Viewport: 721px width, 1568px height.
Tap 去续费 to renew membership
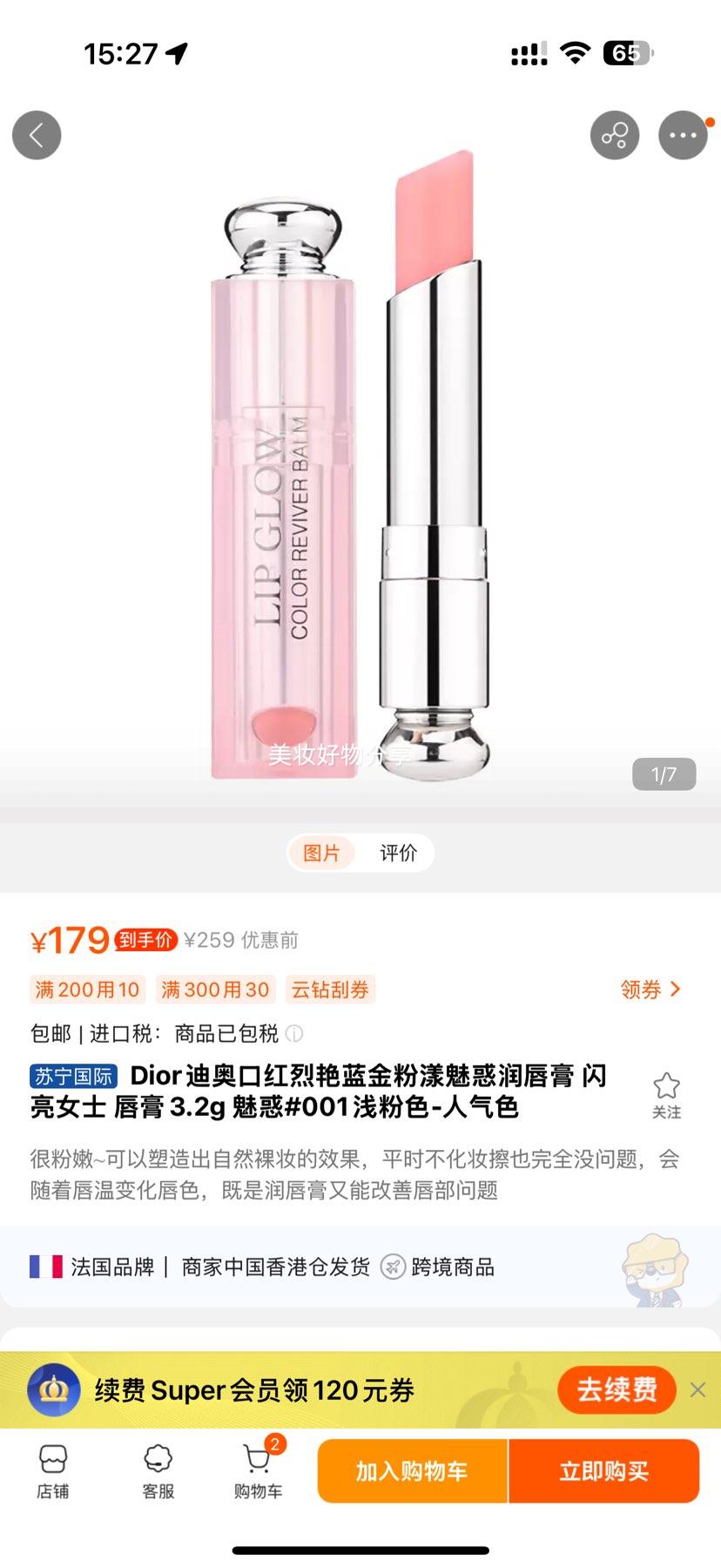pos(616,1390)
